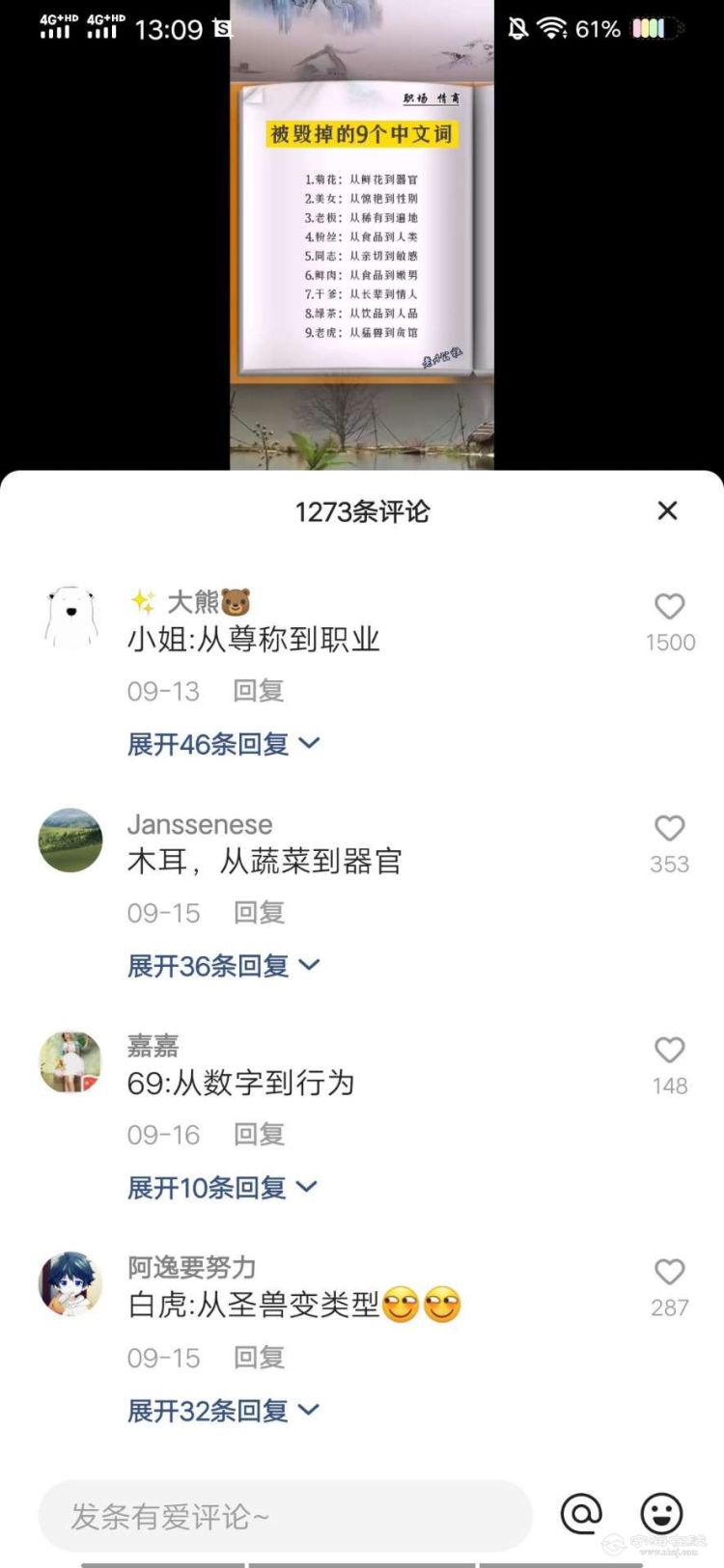Open Janssenese's profile avatar
Screen dimensions: 724x1568
(70, 839)
